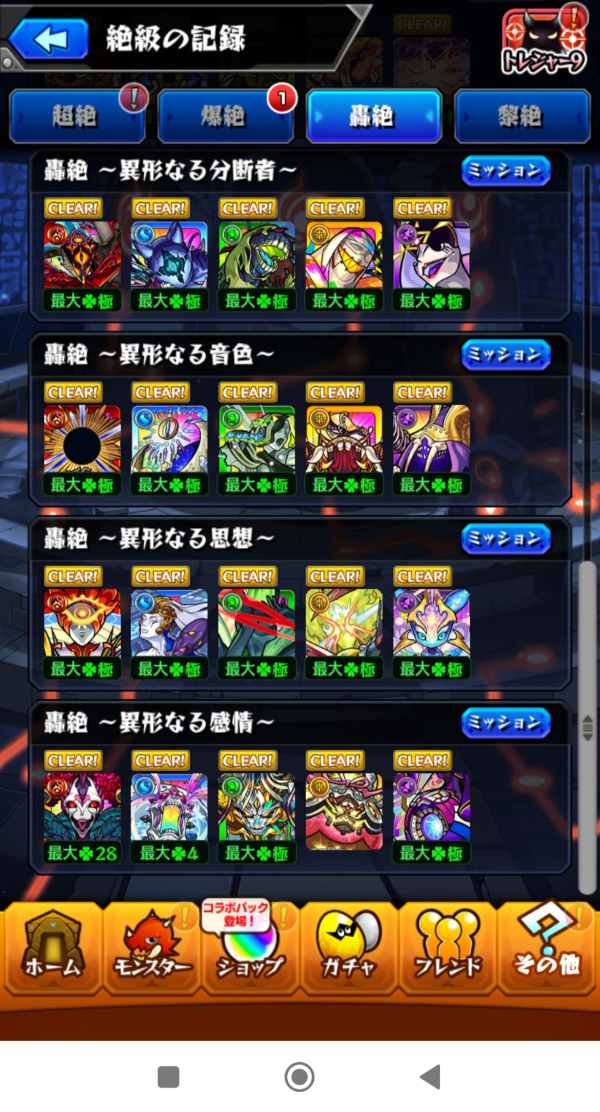This screenshot has height=1112, width=600.
Task: Open the トレジャー9 icon
Action: tap(541, 42)
